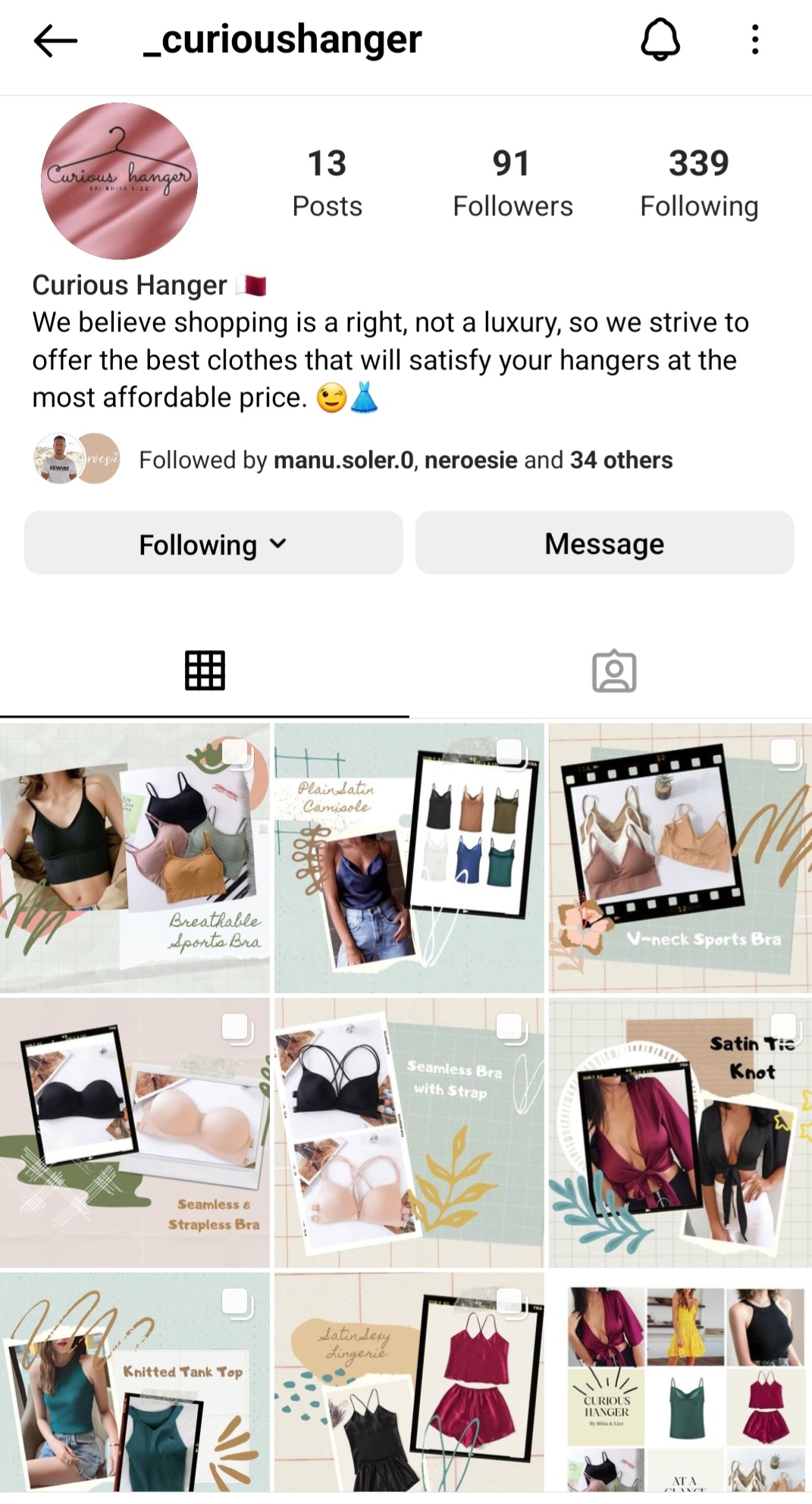Open the notifications bell for this profile
The image size is (812, 1504).
(660, 39)
